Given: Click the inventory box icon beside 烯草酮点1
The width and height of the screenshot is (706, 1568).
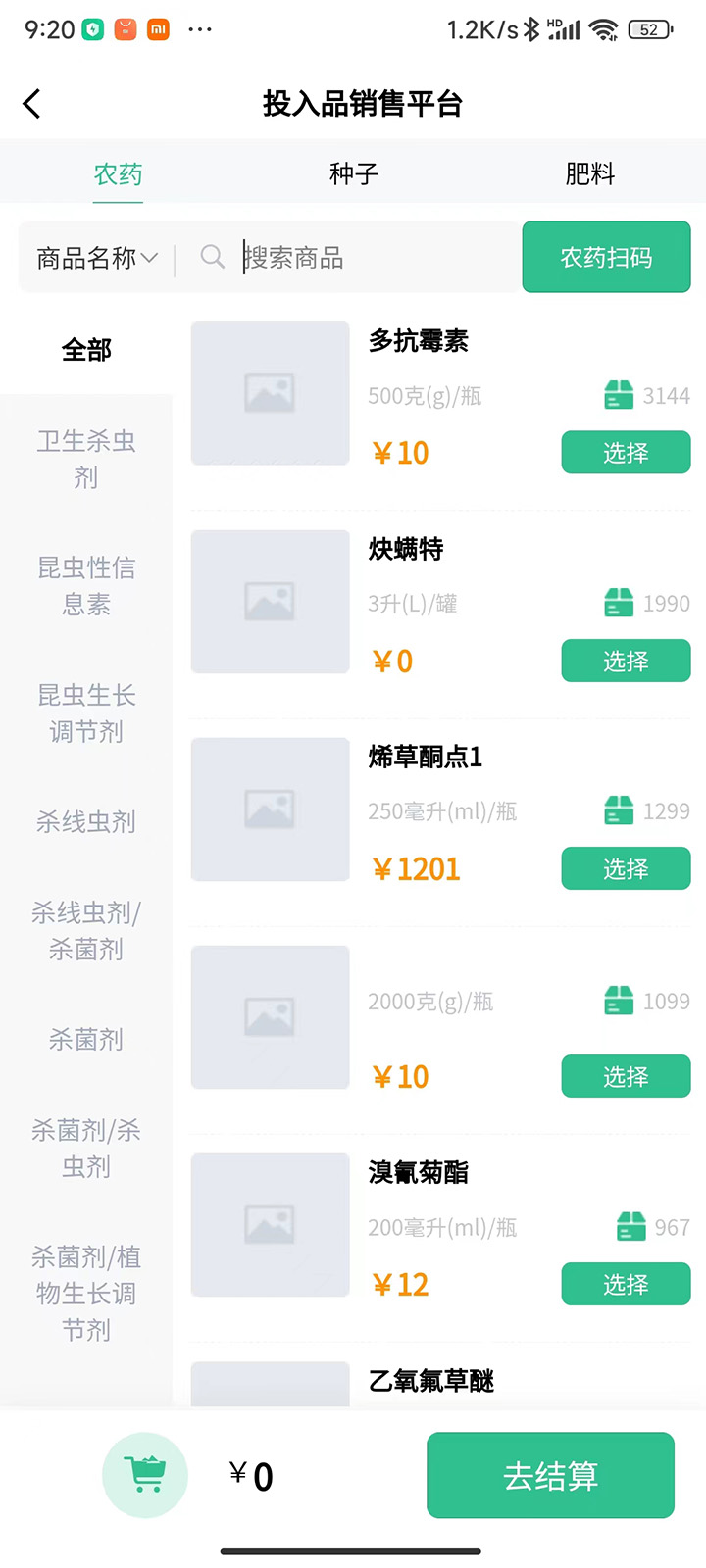Looking at the screenshot, I should point(618,810).
